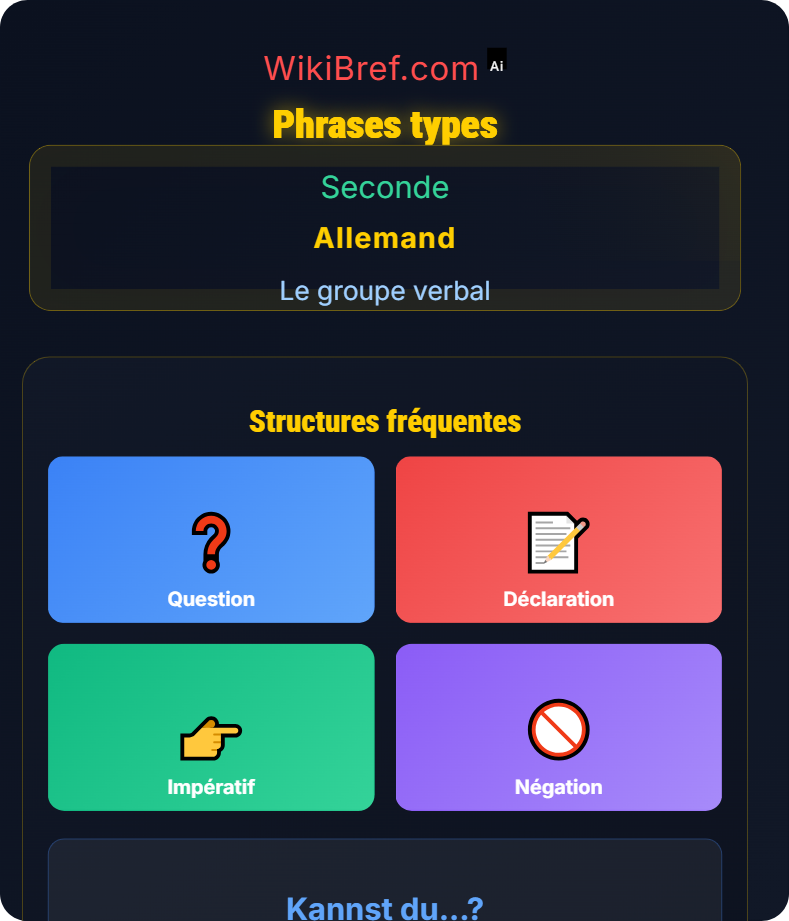Visit the WikiBref.com site link
The height and width of the screenshot is (921, 789).
click(x=370, y=66)
